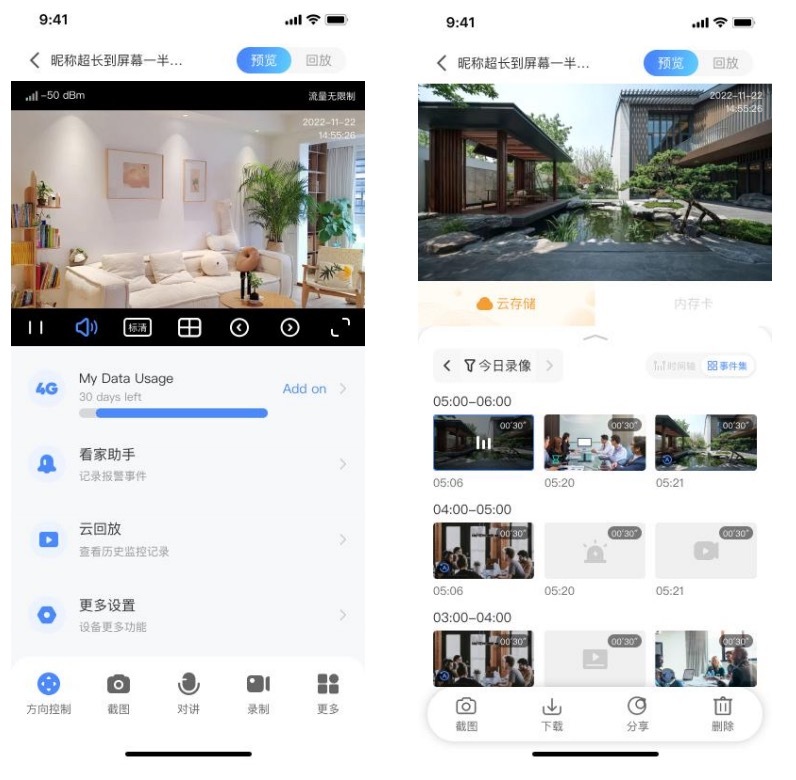
Task: Delete the recording with 删除
Action: coord(722,714)
